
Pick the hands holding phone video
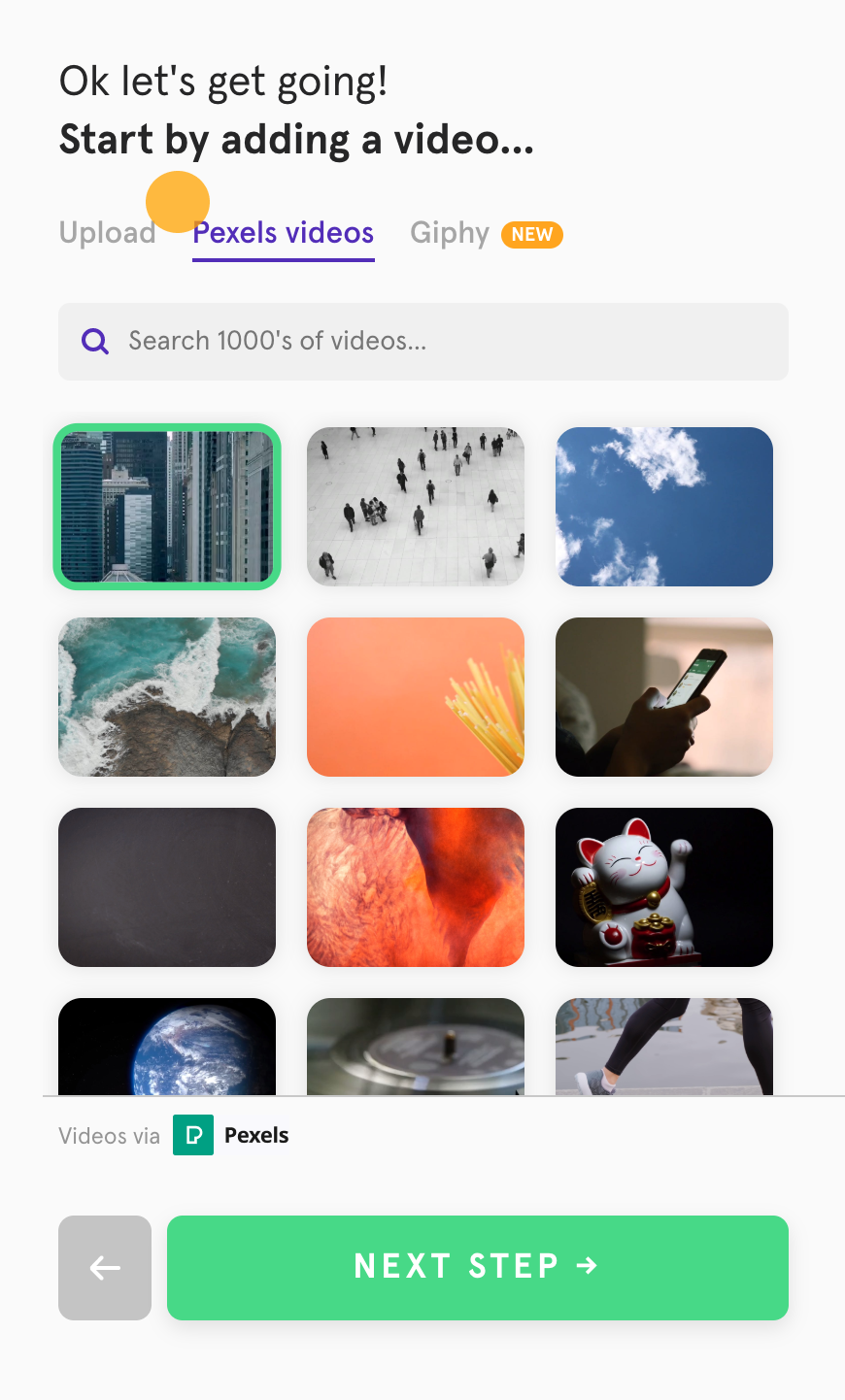pyautogui.click(x=664, y=697)
